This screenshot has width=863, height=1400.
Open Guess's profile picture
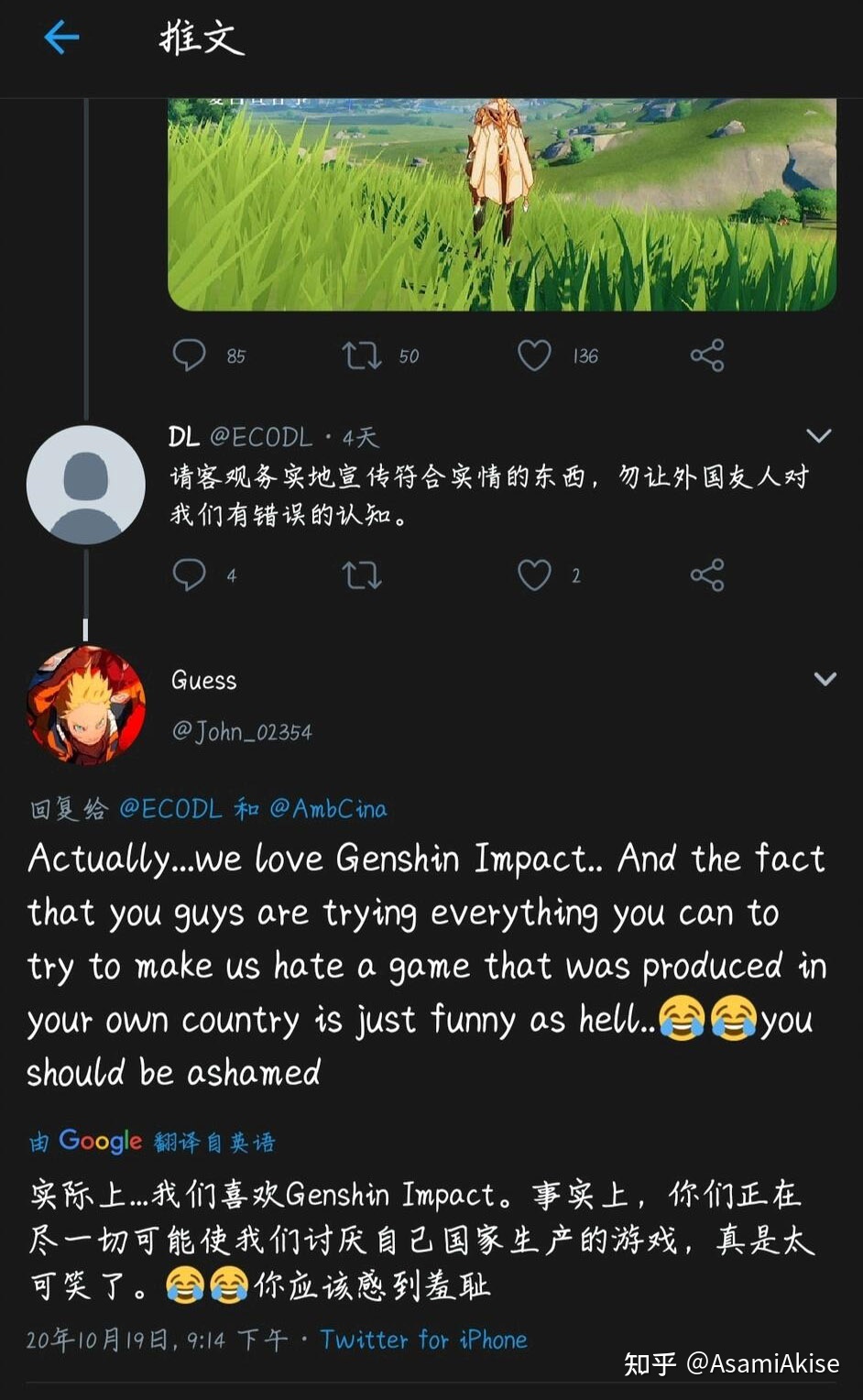click(x=86, y=705)
